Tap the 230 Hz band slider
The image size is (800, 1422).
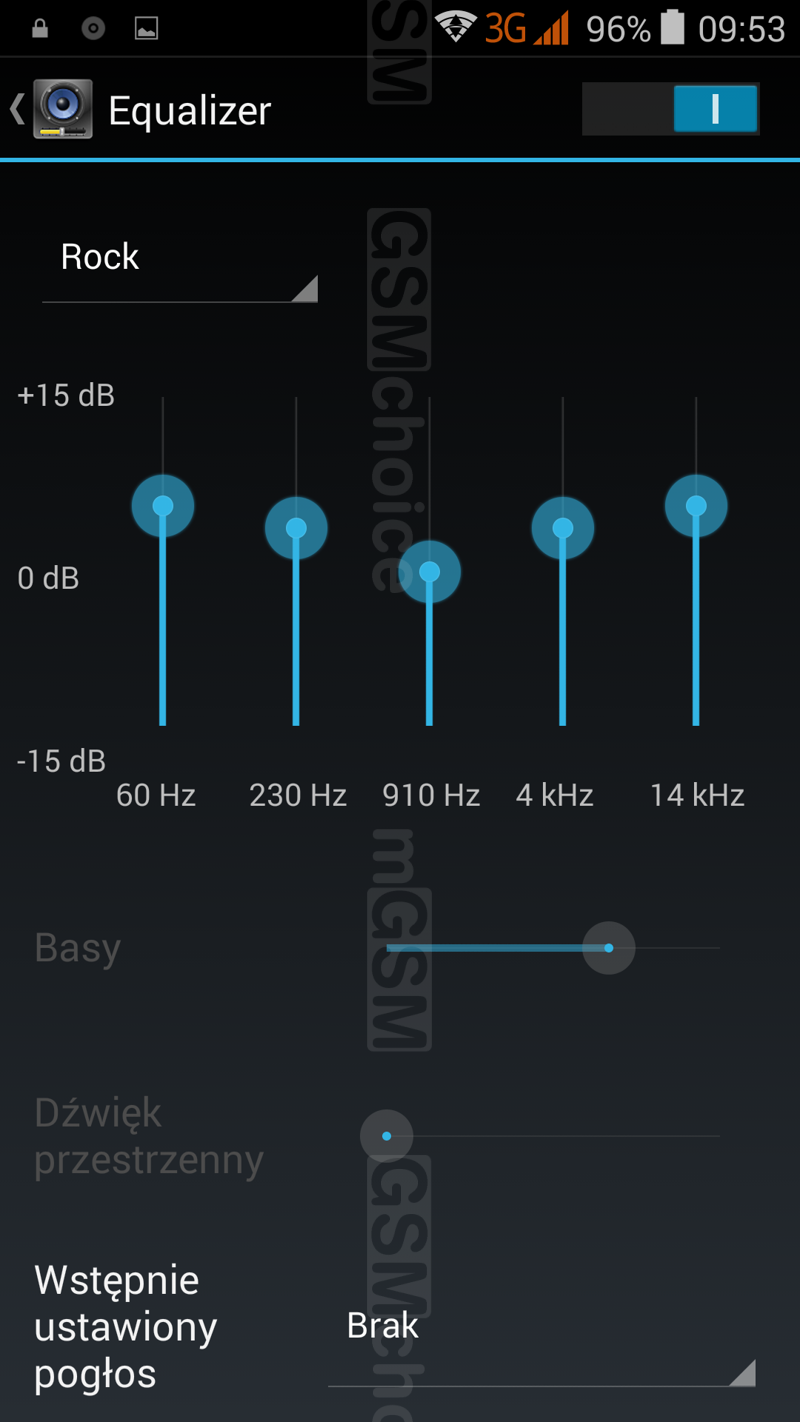(x=296, y=560)
